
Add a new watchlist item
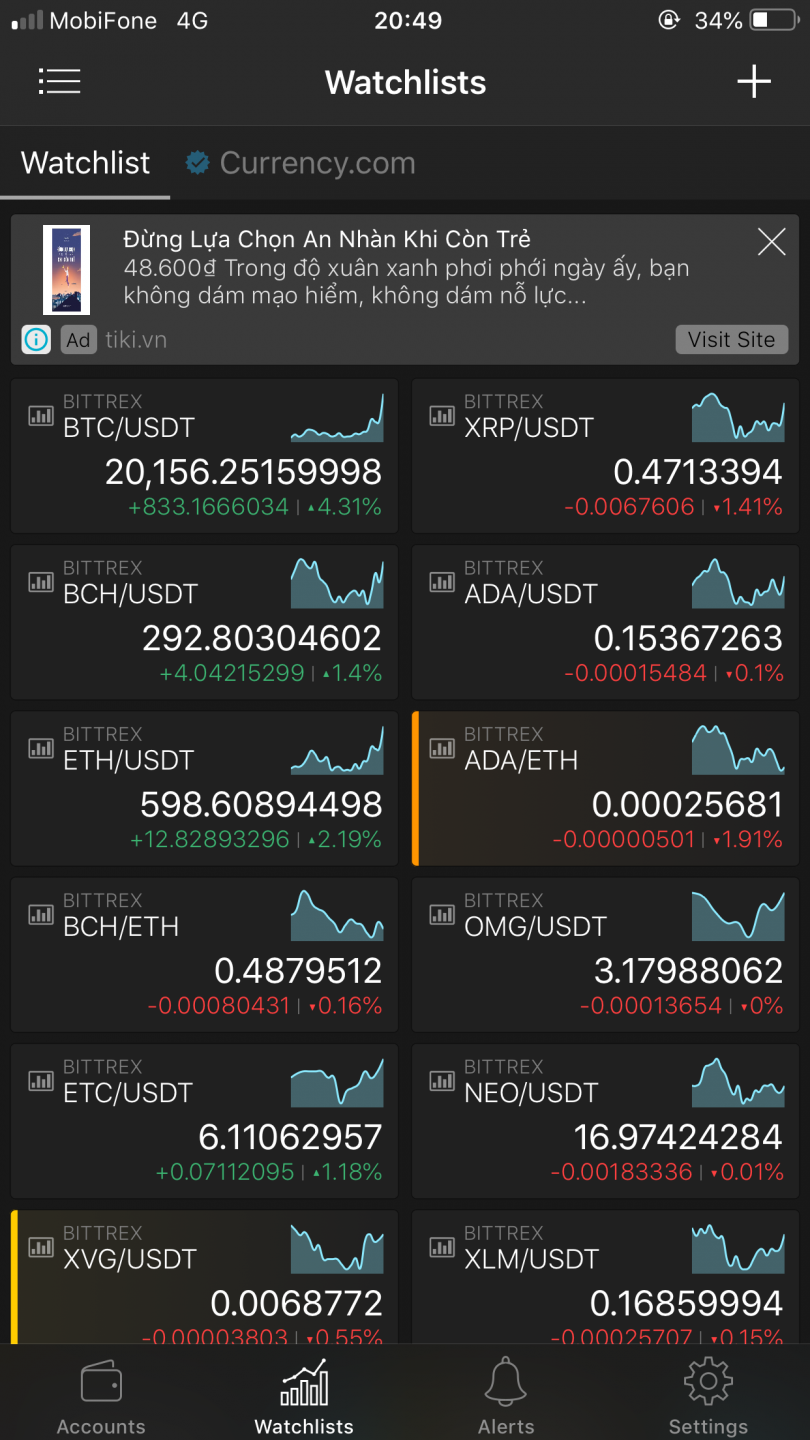[754, 82]
